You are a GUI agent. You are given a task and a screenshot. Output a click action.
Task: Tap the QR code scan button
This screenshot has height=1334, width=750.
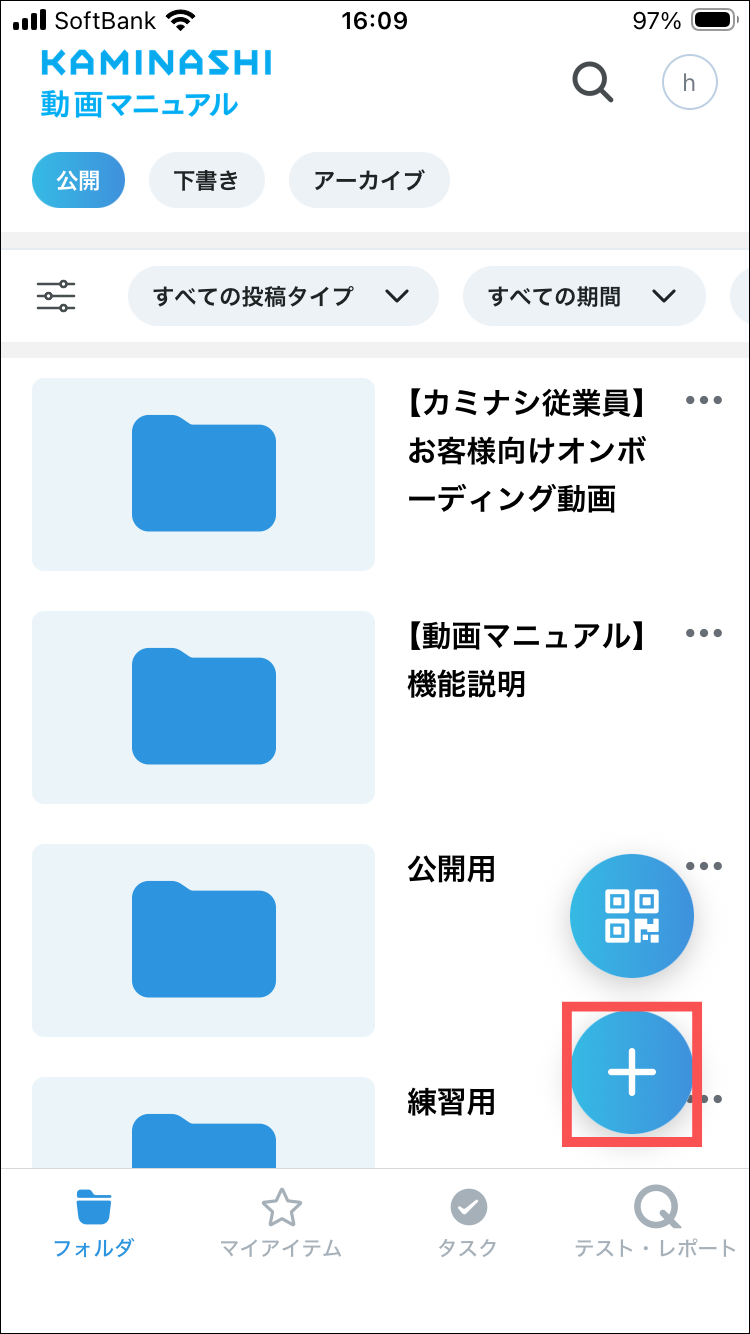coord(632,916)
